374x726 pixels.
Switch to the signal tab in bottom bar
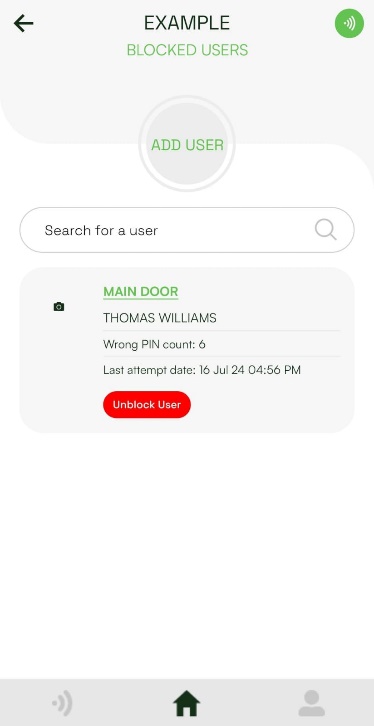click(62, 703)
